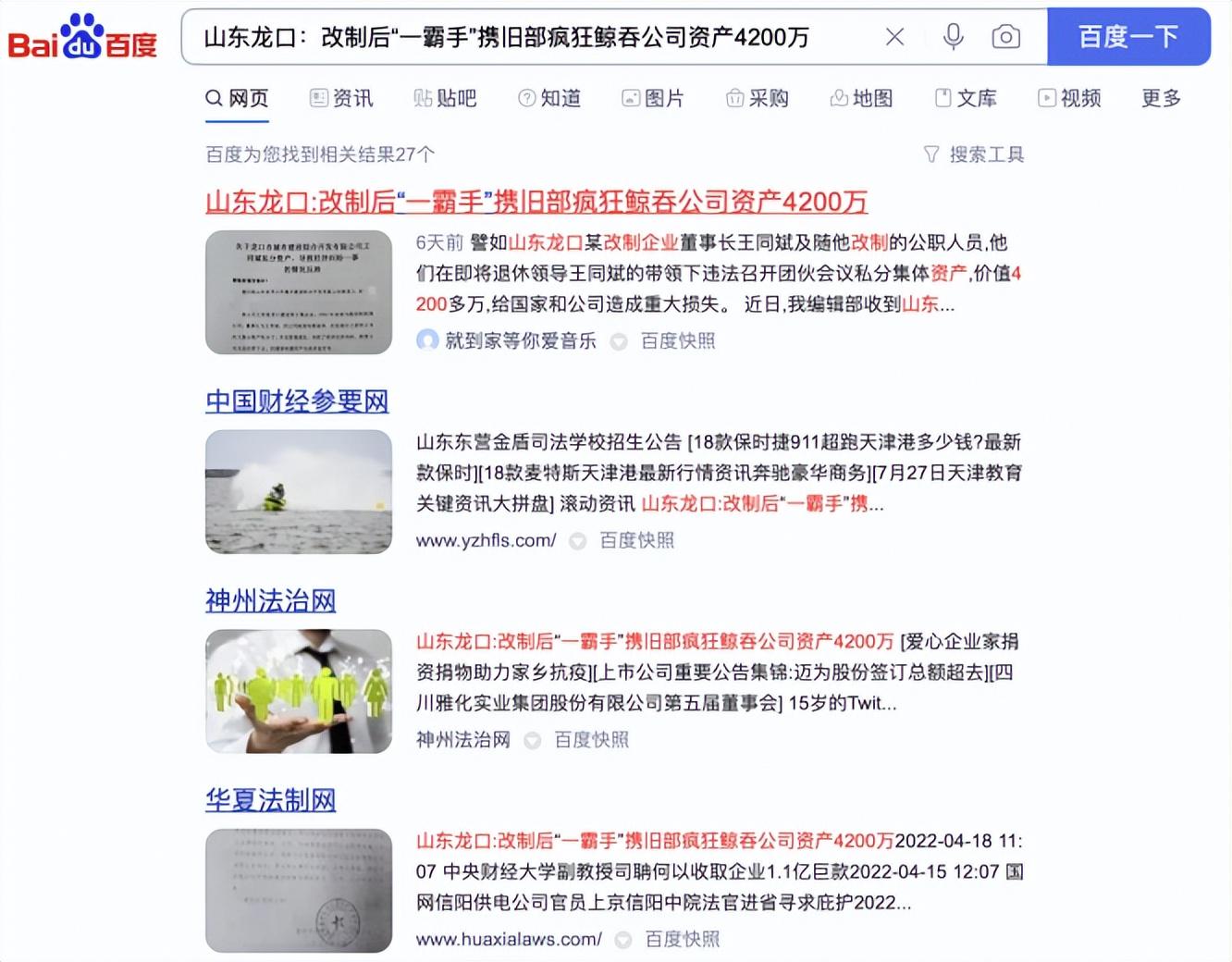Image resolution: width=1232 pixels, height=962 pixels.
Task: Switch to the 文库 tab
Action: coord(966,98)
